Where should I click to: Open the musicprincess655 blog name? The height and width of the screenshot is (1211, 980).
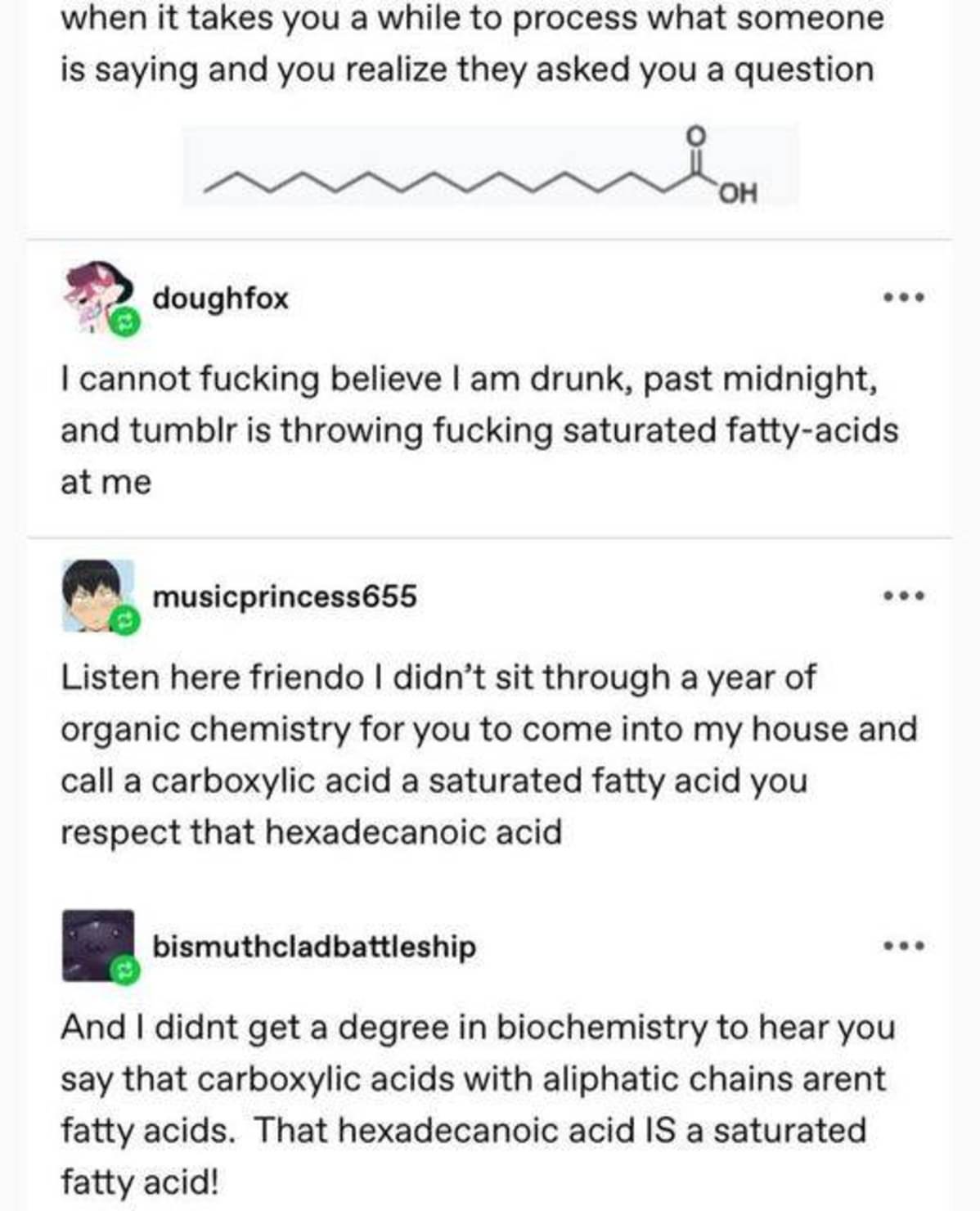tap(285, 596)
